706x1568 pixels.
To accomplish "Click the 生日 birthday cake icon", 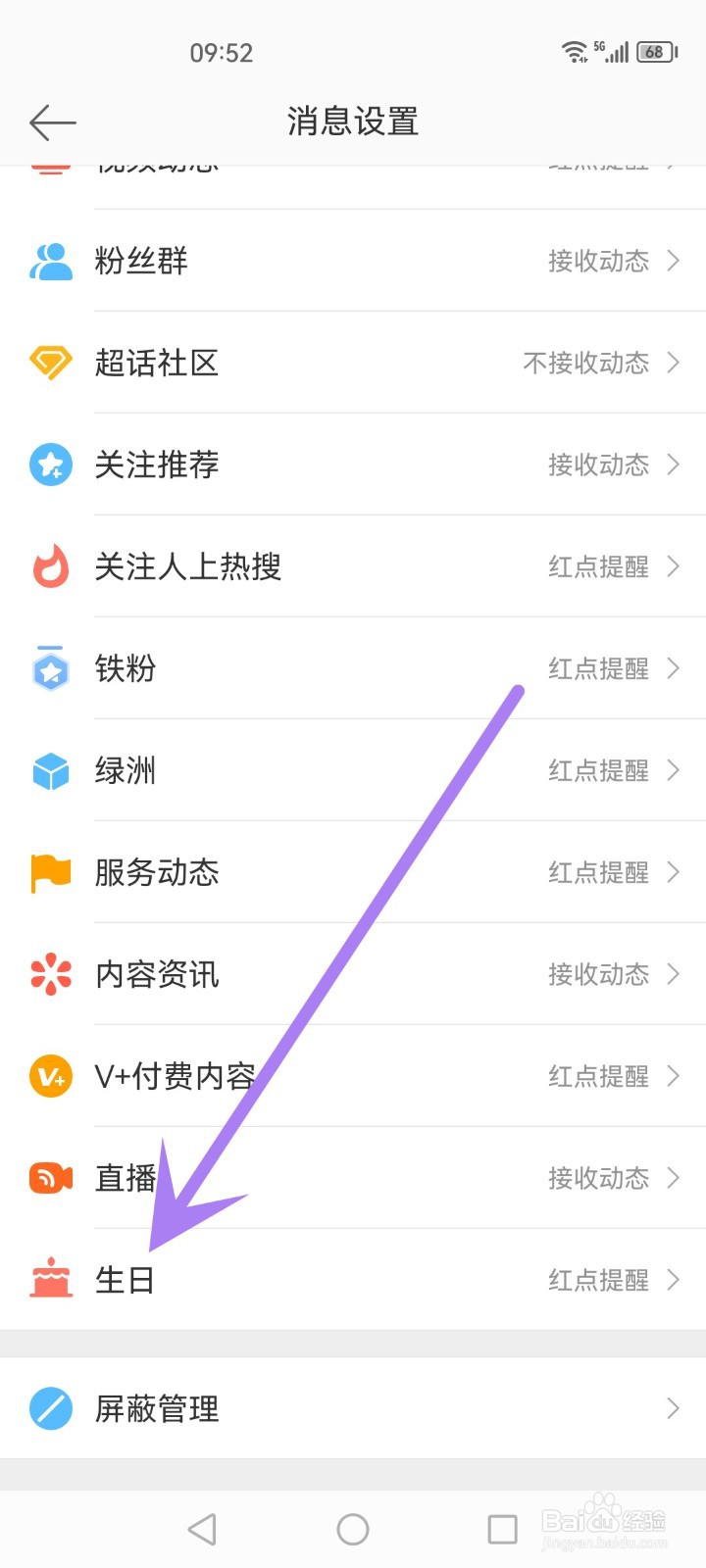I will point(50,1279).
